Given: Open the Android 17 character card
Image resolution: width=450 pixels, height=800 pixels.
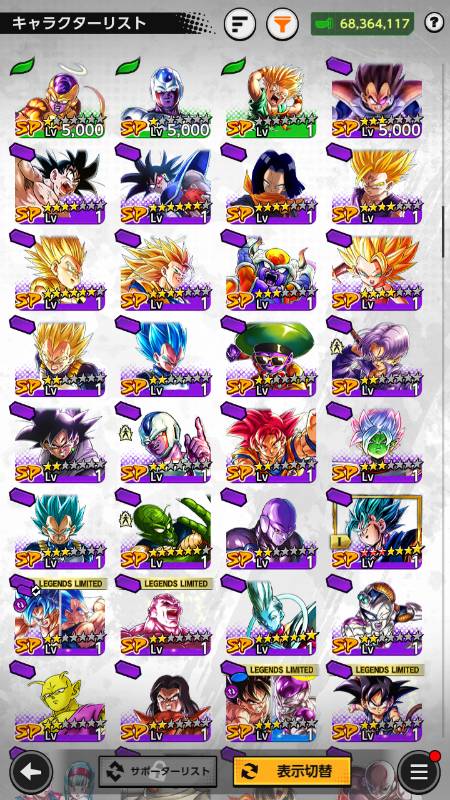Looking at the screenshot, I should pyautogui.click(x=271, y=187).
